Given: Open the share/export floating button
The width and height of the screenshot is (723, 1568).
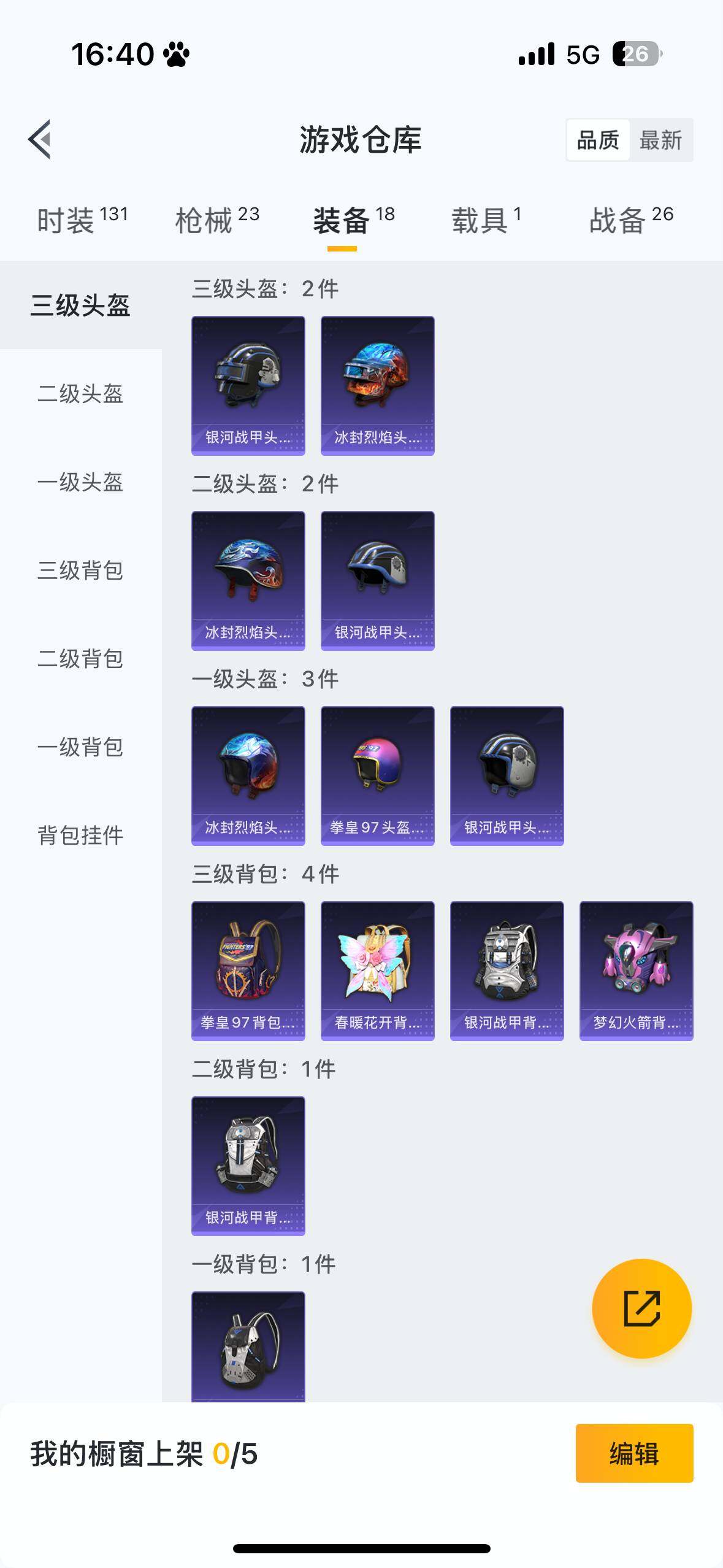Looking at the screenshot, I should [x=641, y=1308].
